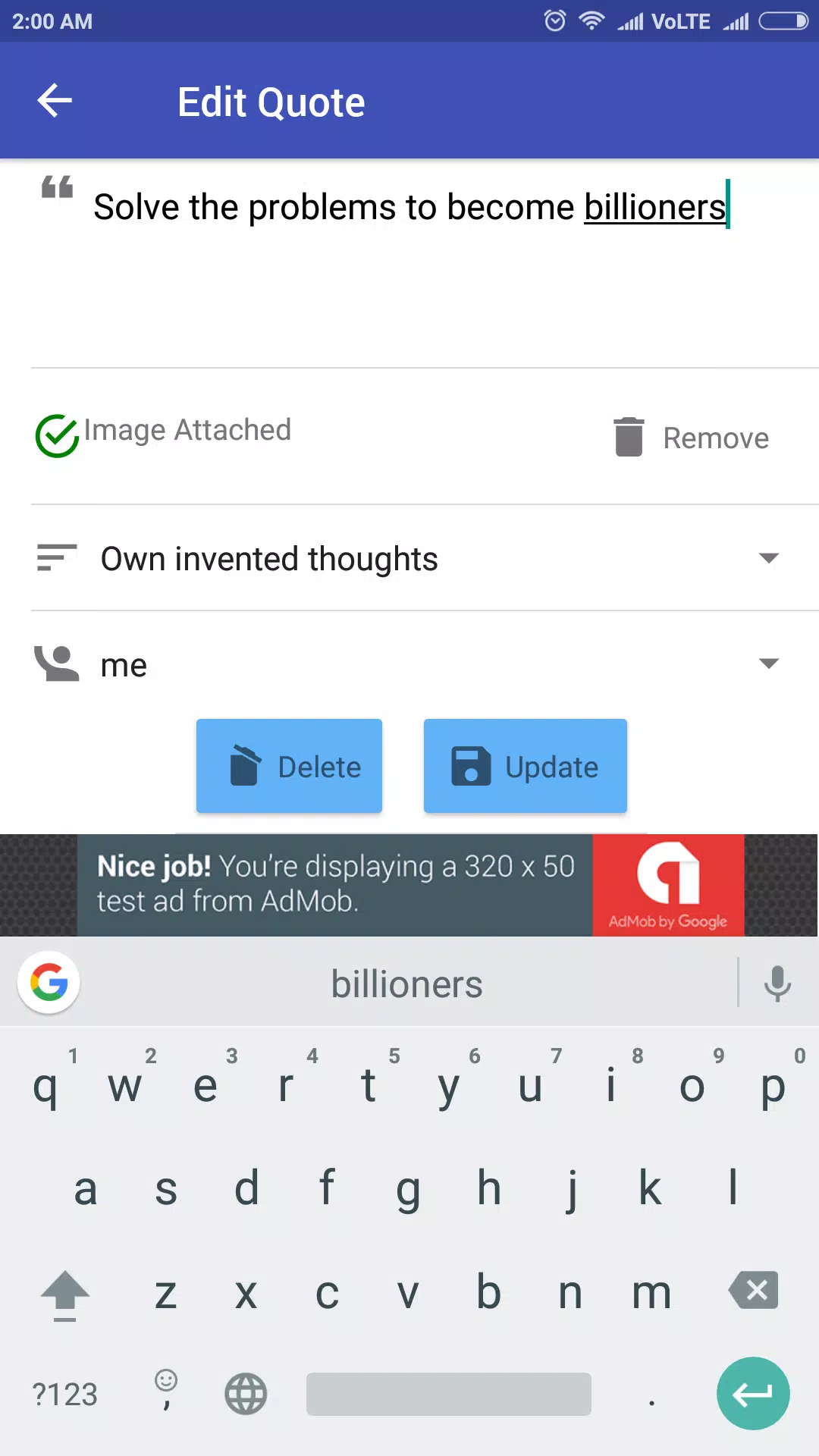This screenshot has width=819, height=1456.
Task: Go back from Edit Quote
Action: coord(55,101)
